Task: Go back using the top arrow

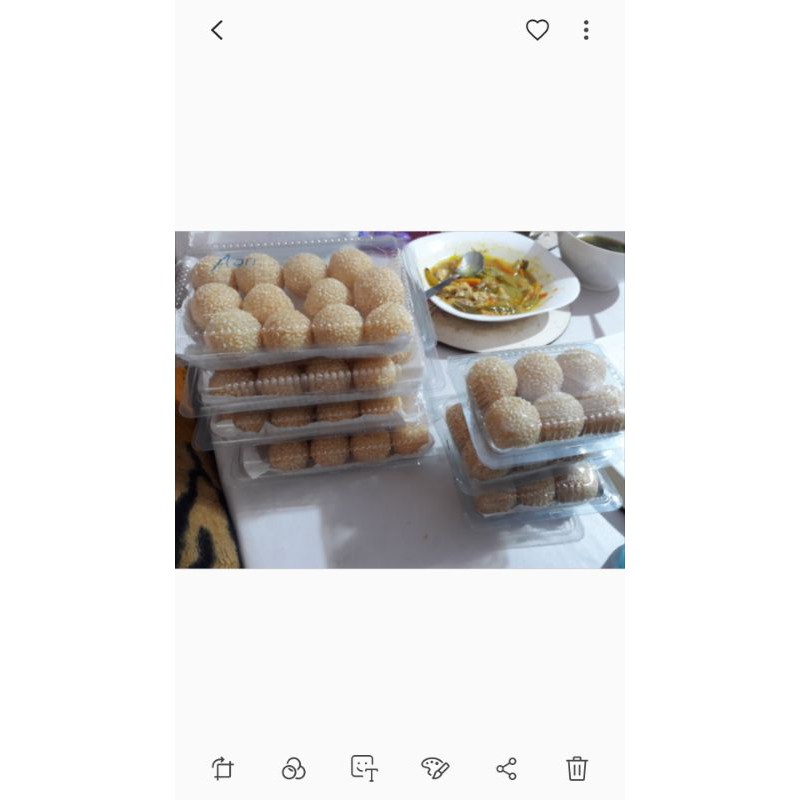Action: 217,30
